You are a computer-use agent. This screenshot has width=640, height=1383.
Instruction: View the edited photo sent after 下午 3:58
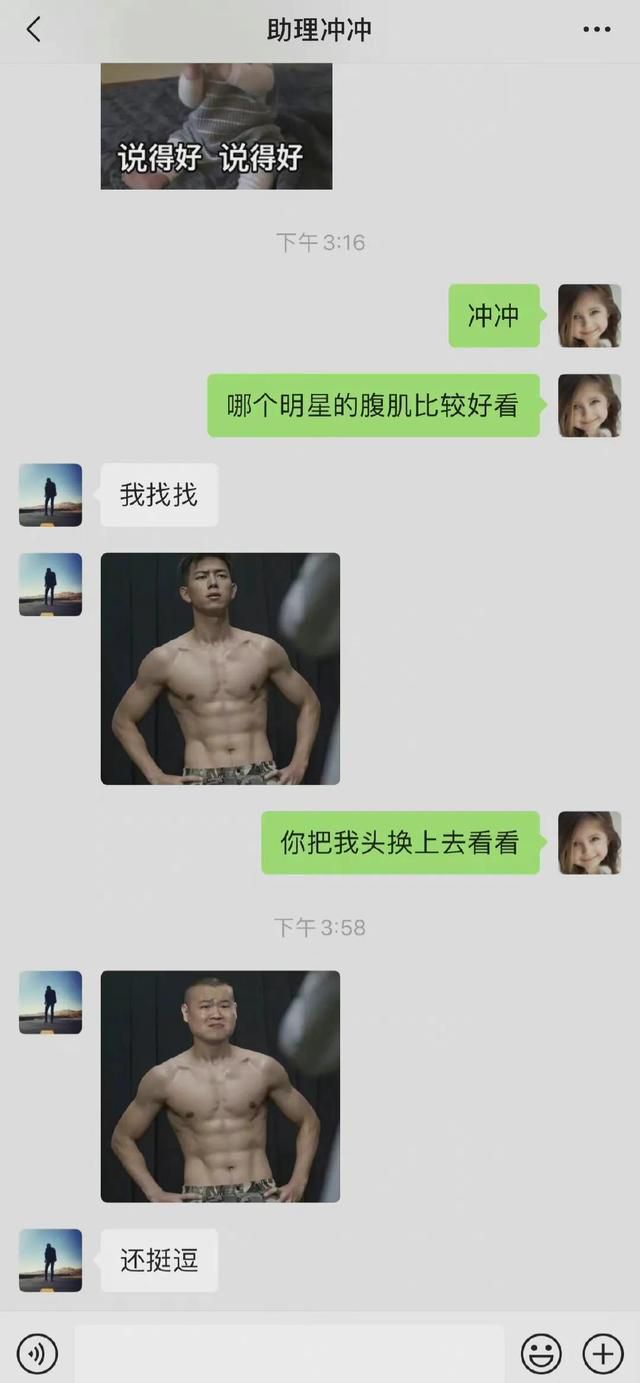click(x=220, y=1086)
